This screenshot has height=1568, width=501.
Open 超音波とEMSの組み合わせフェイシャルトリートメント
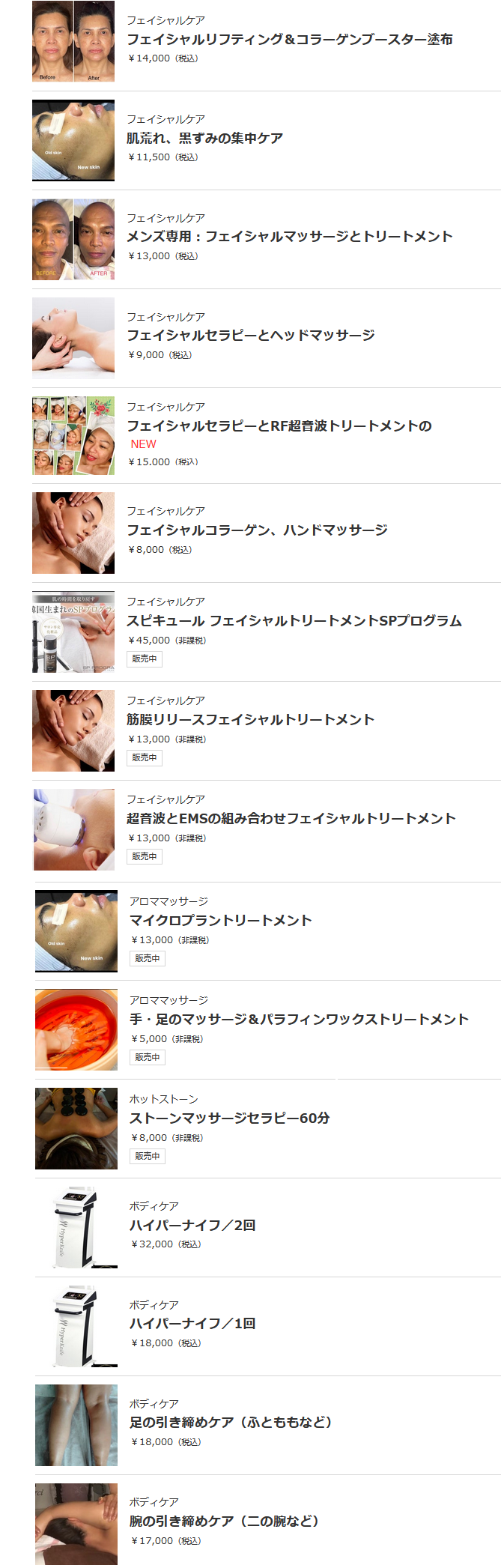[291, 819]
